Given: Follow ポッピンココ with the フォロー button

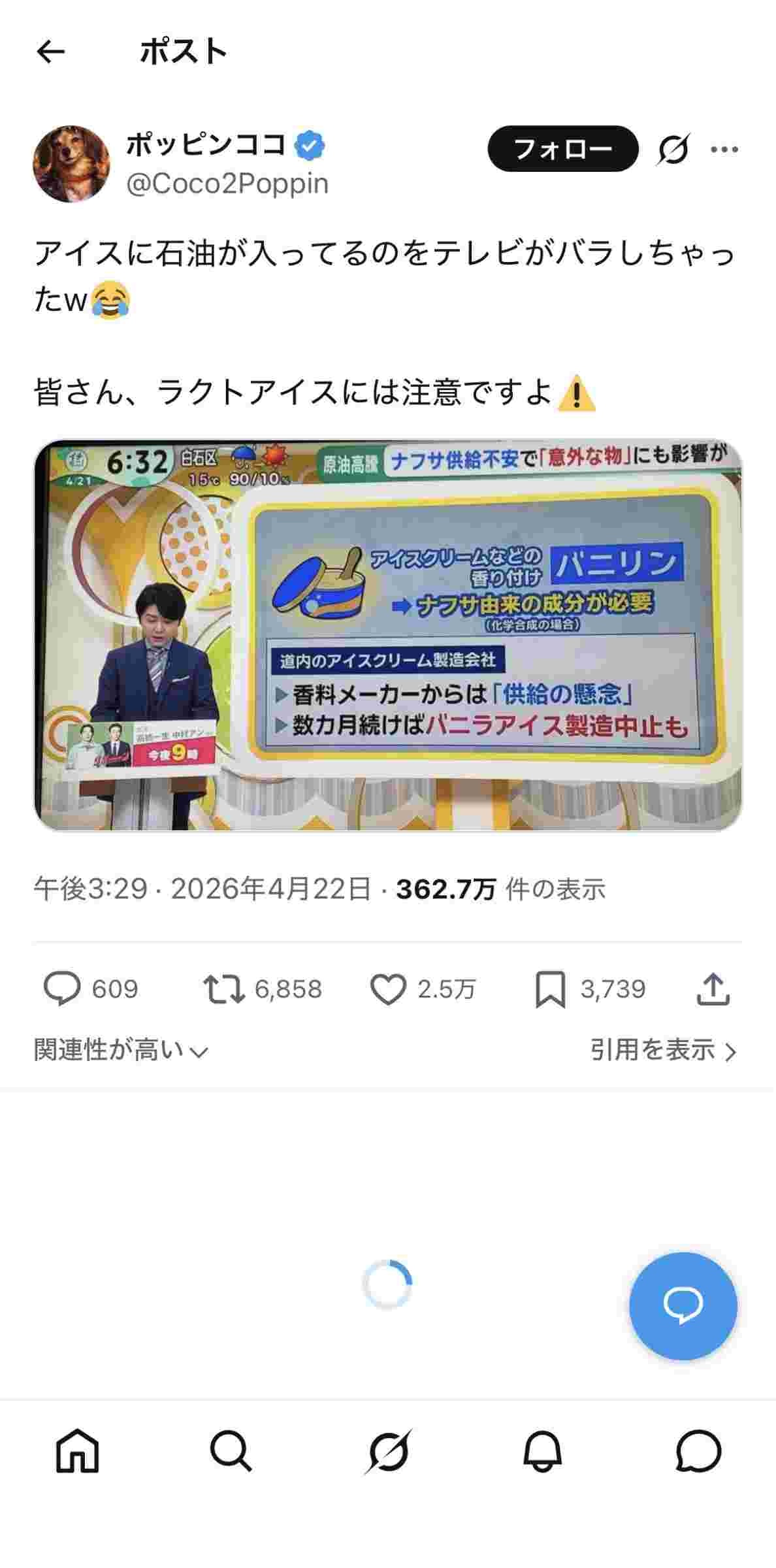Looking at the screenshot, I should 562,149.
